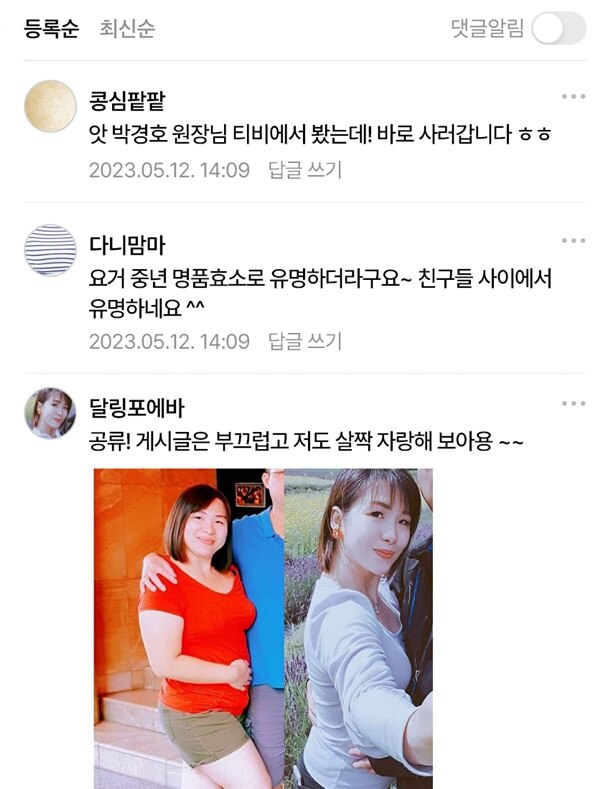Toggle the 댓글알림 switch
The height and width of the screenshot is (789, 610).
[558, 28]
